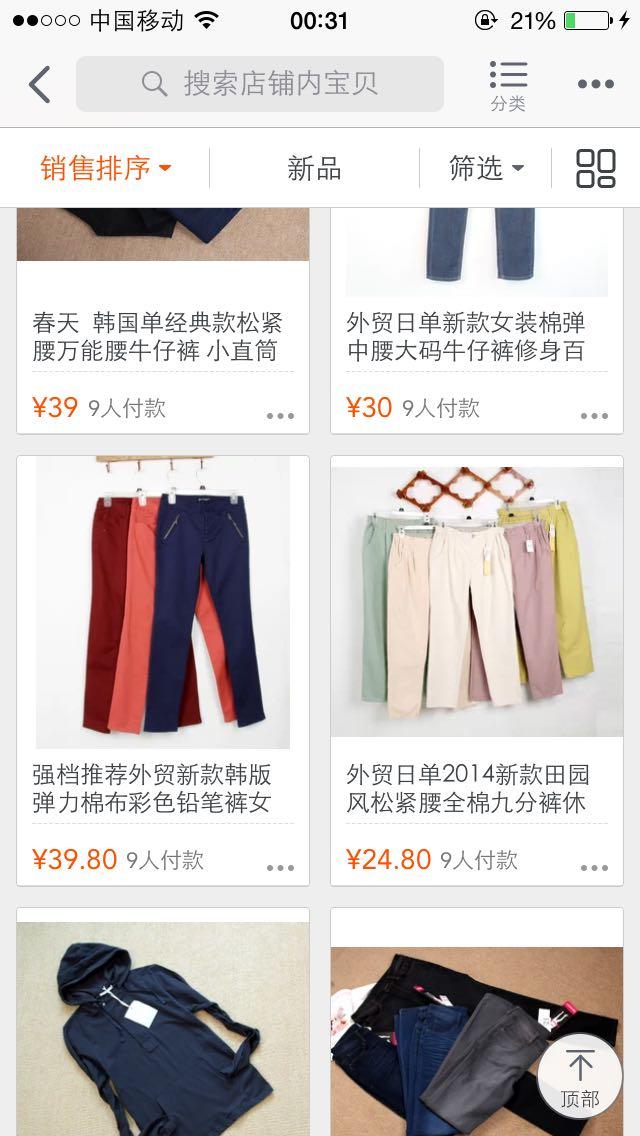Go back using the top-left arrow

click(x=40, y=84)
